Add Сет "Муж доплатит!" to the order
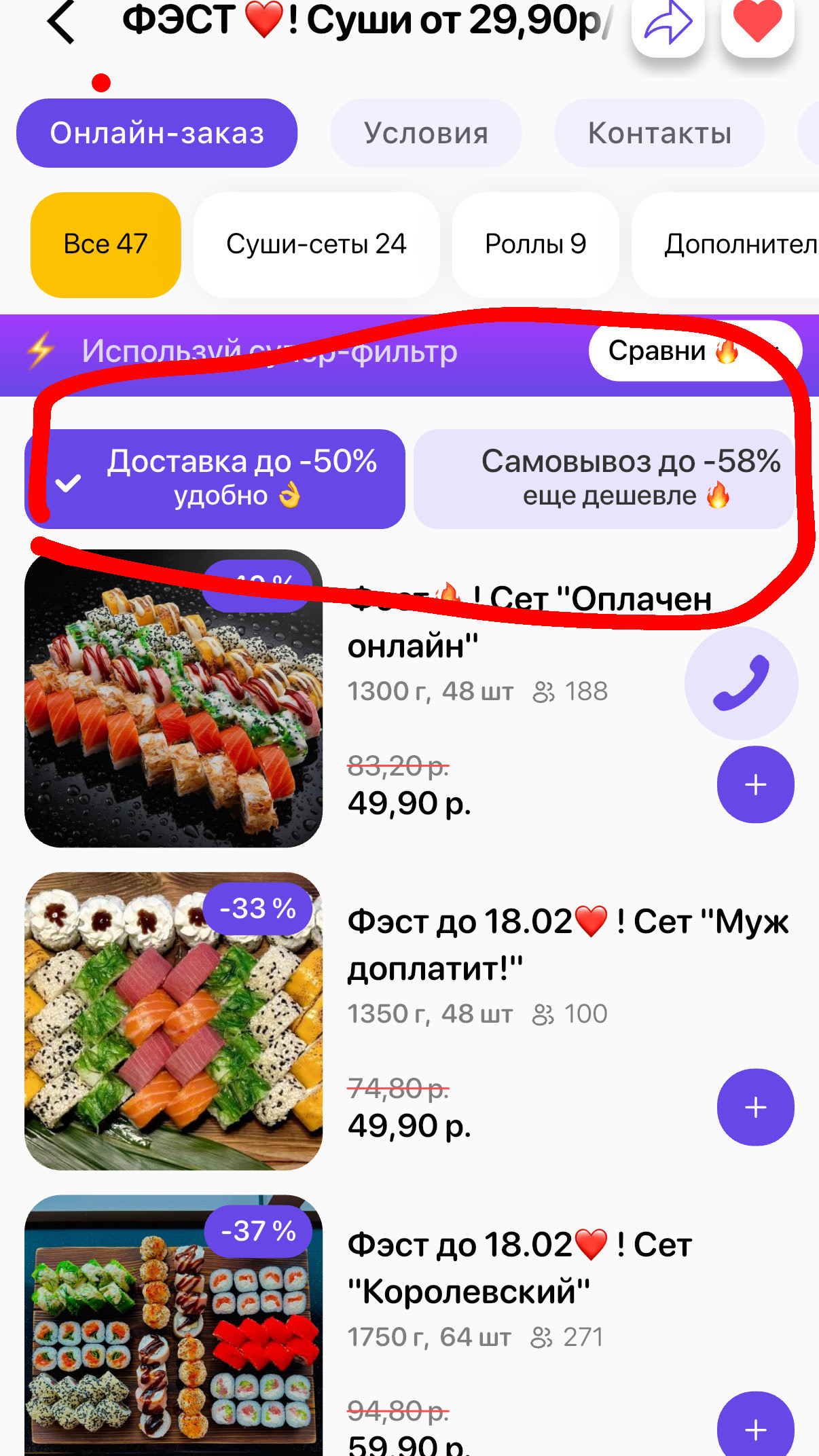The image size is (819, 1456). pos(755,1107)
